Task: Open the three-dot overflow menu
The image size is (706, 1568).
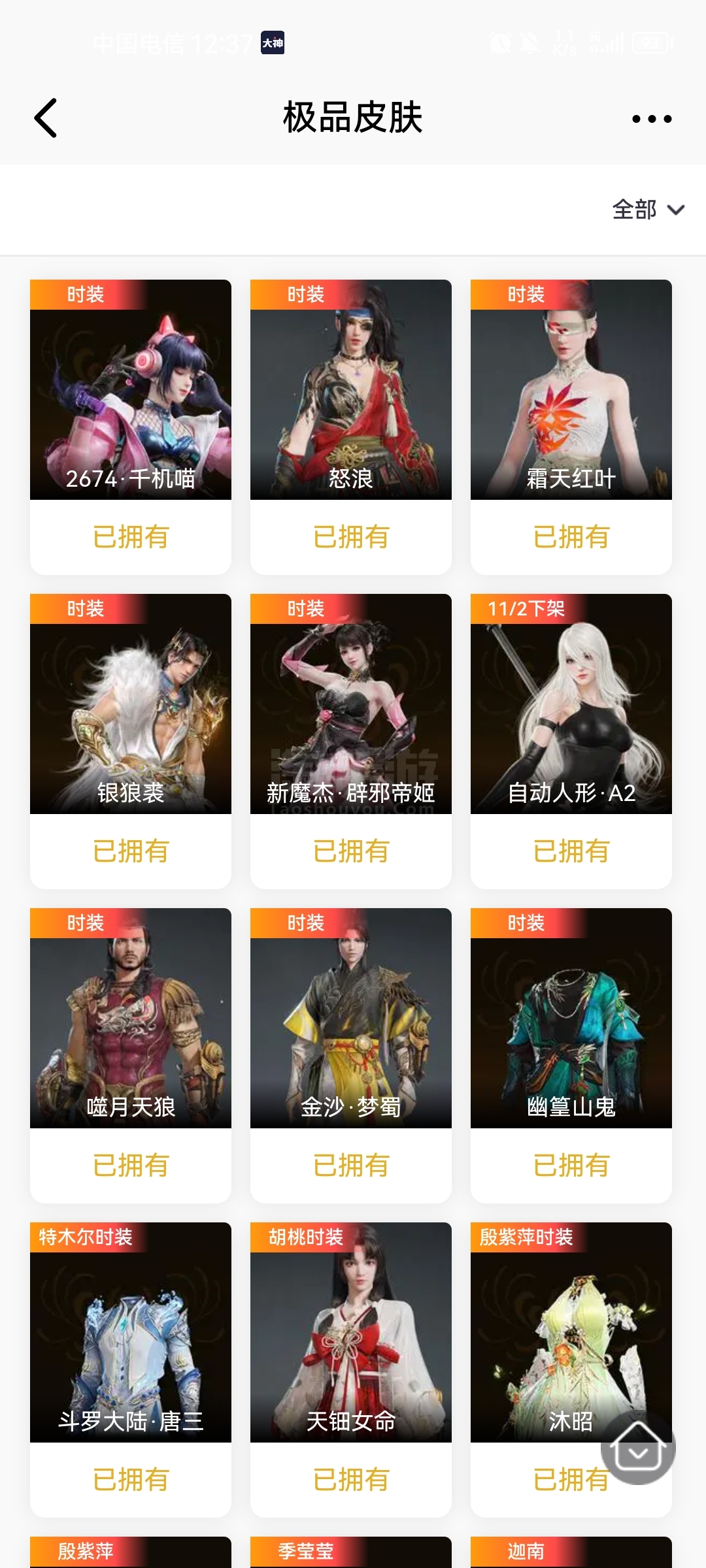Action: (652, 119)
